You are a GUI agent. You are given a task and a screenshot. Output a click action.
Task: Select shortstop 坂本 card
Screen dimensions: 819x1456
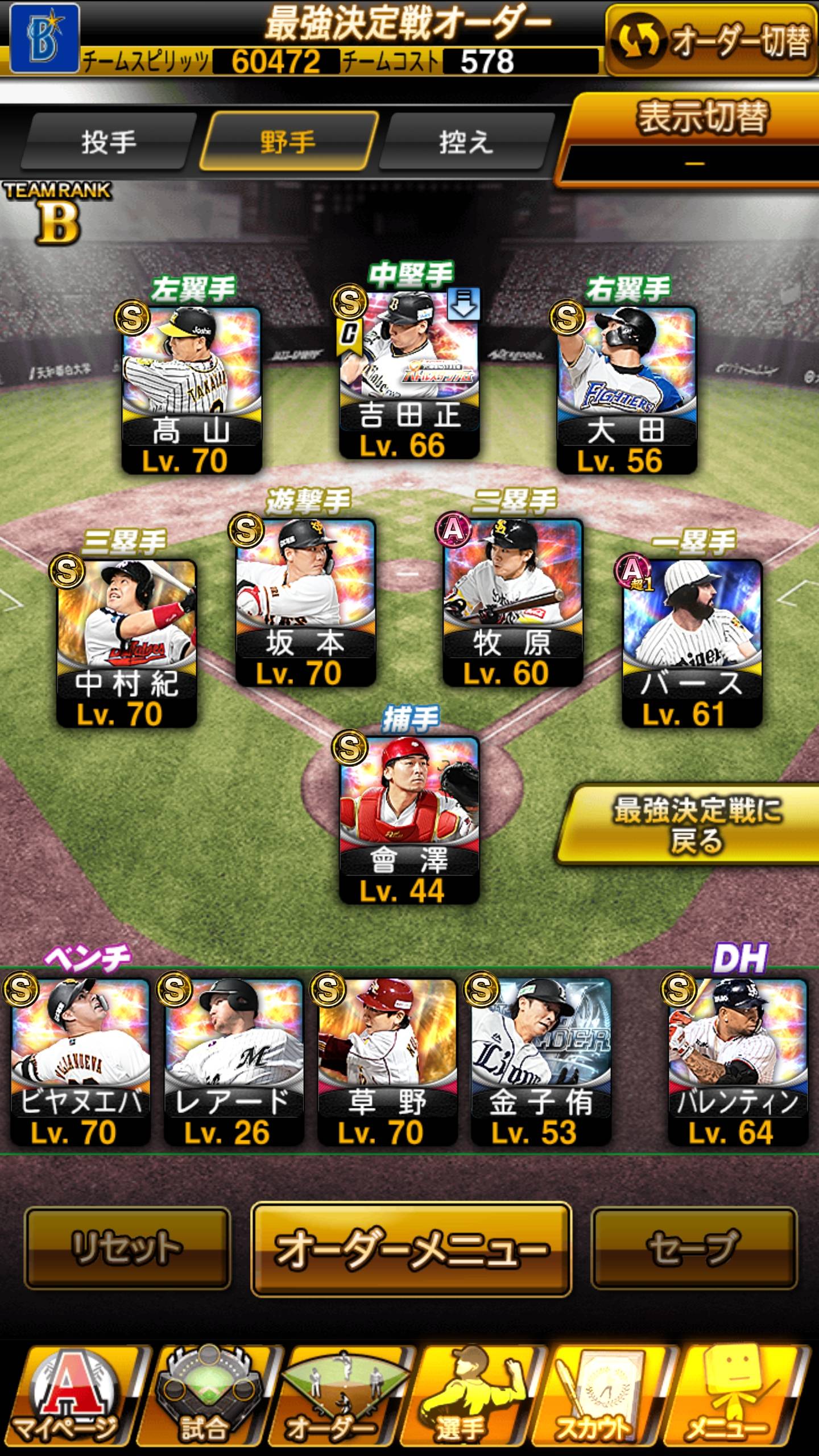(305, 602)
